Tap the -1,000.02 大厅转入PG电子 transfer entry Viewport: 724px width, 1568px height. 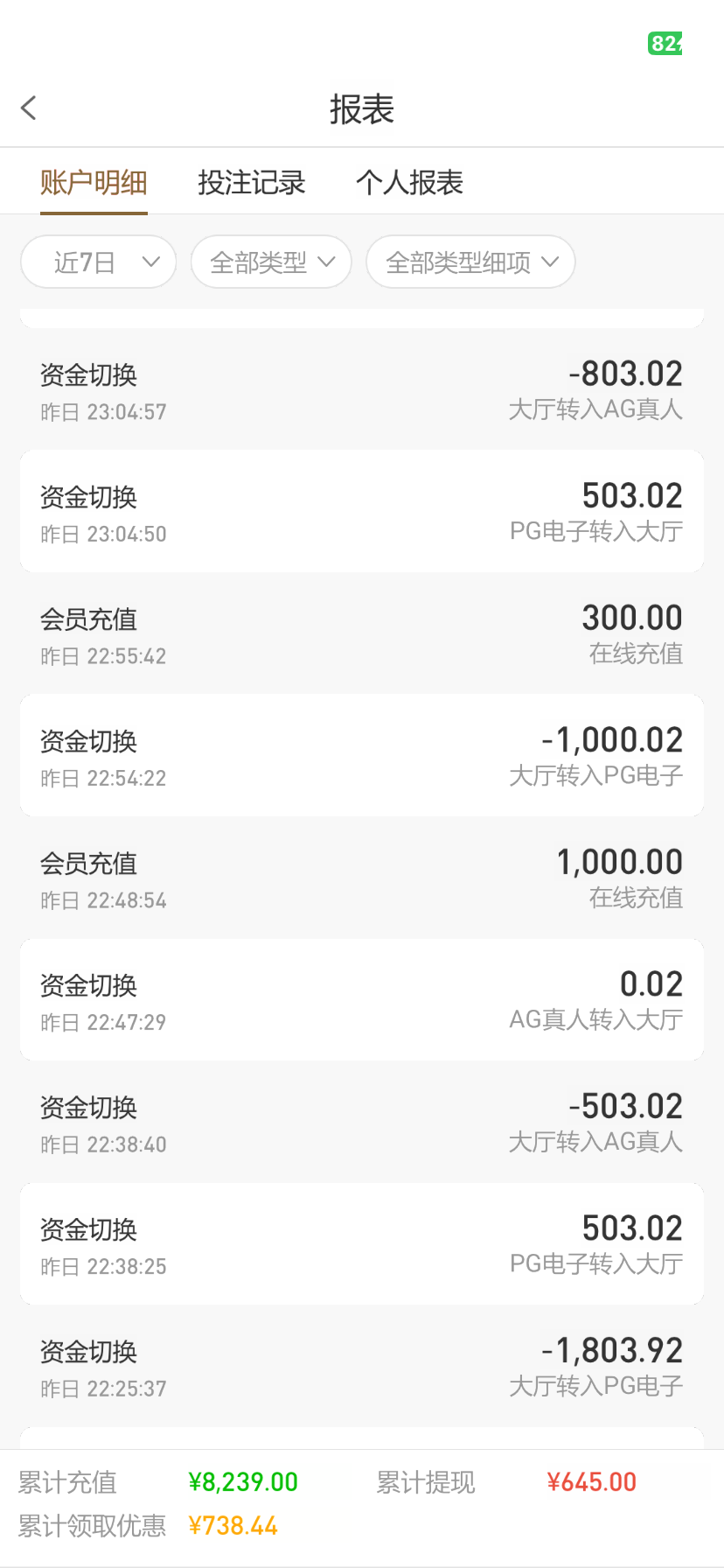coord(362,754)
